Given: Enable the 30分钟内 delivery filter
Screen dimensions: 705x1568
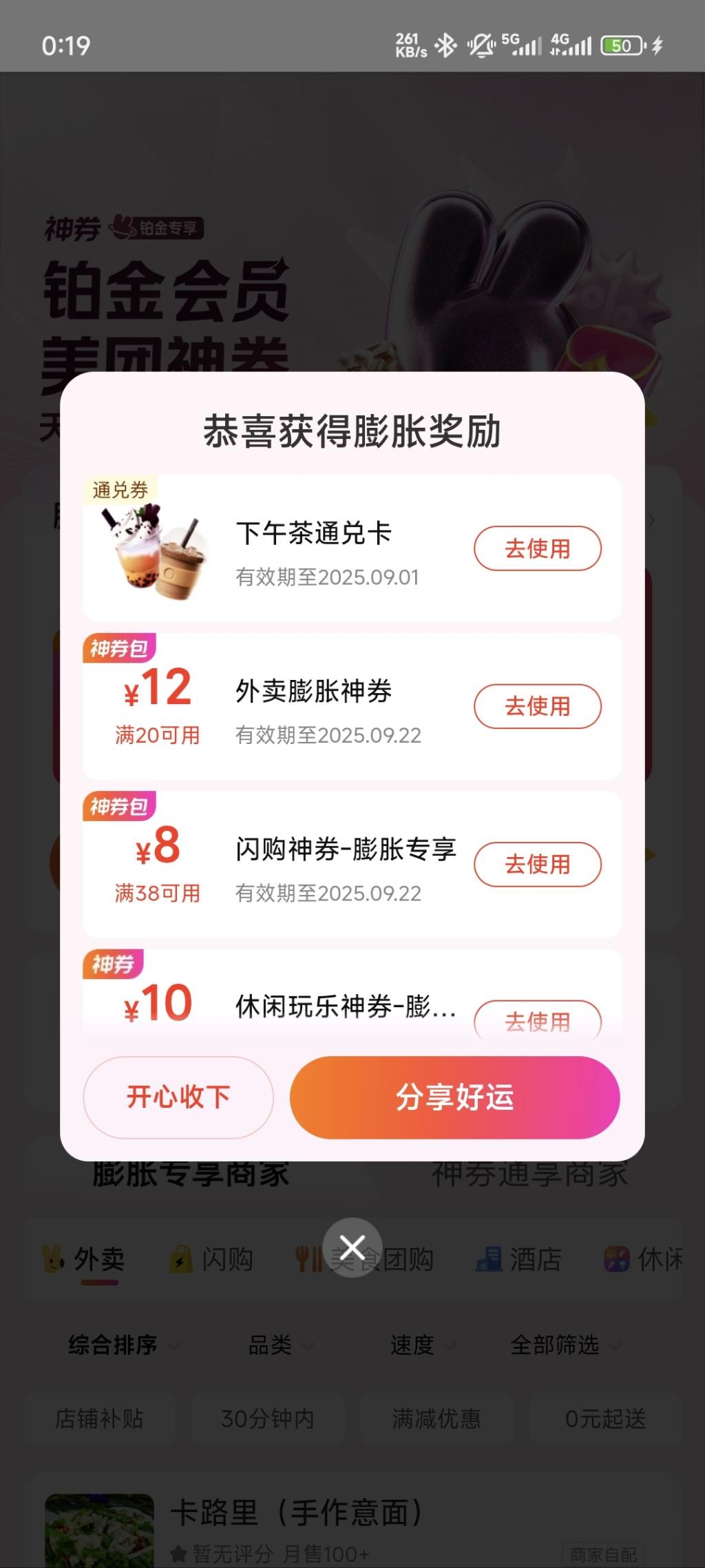Looking at the screenshot, I should [267, 1418].
